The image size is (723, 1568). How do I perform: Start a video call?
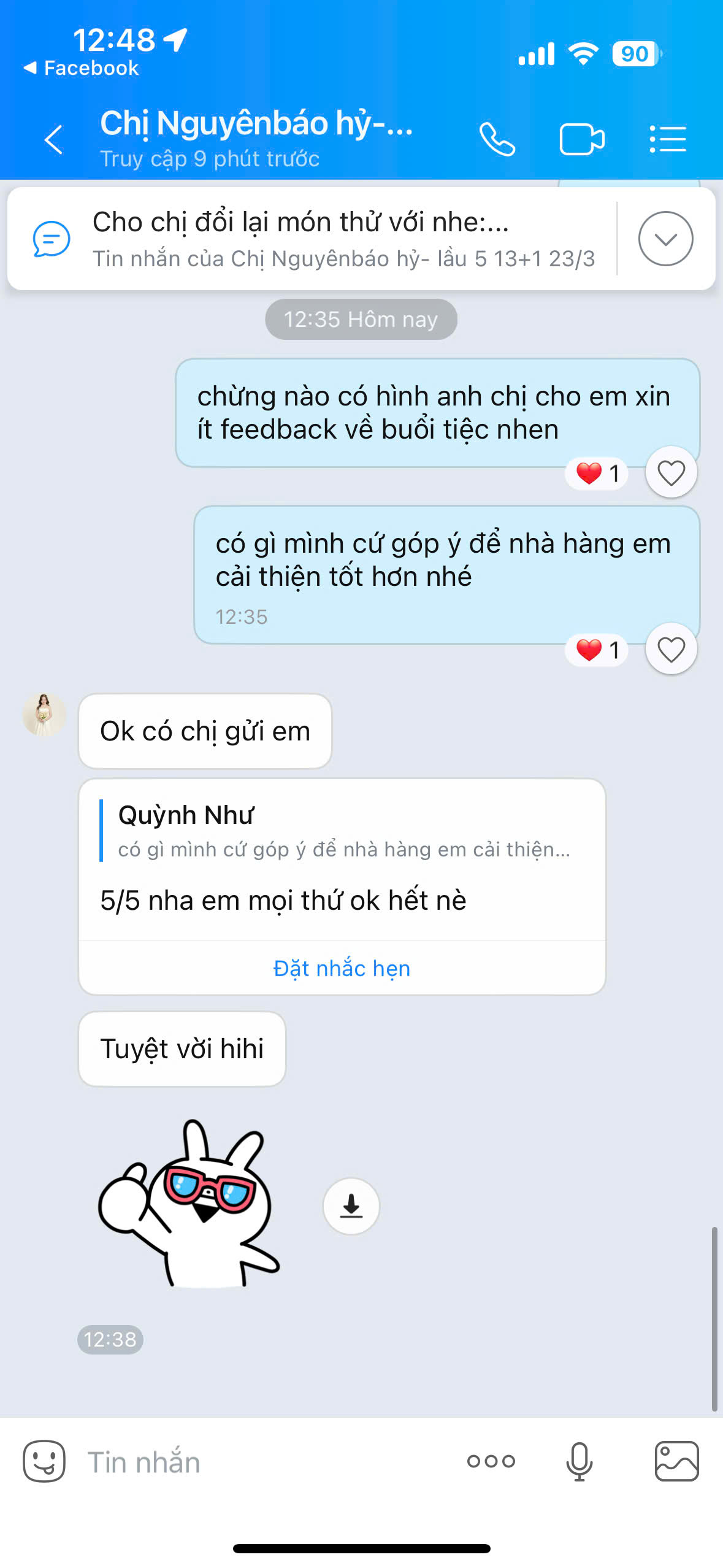click(581, 139)
